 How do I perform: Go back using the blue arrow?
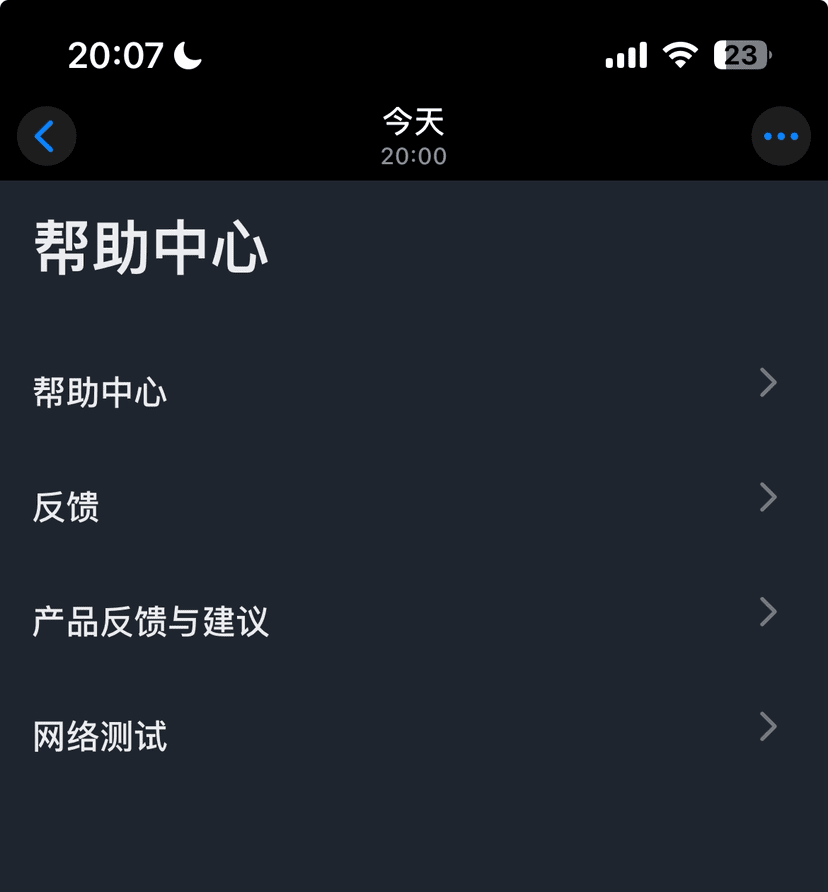pyautogui.click(x=46, y=136)
